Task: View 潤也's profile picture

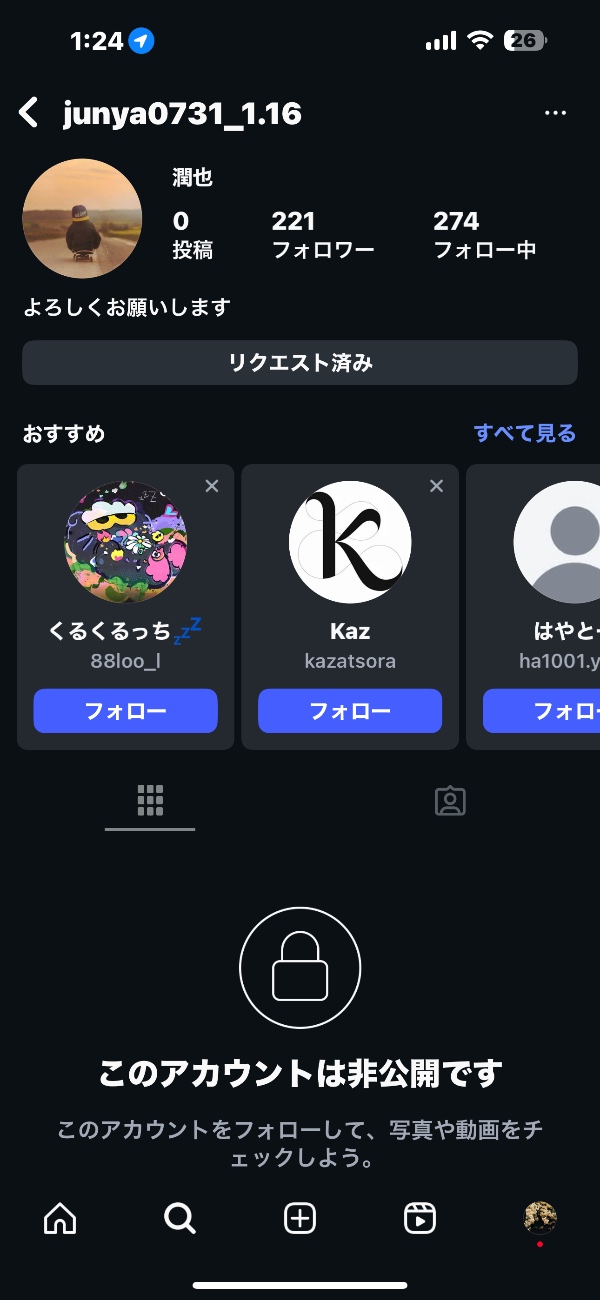Action: click(x=82, y=218)
